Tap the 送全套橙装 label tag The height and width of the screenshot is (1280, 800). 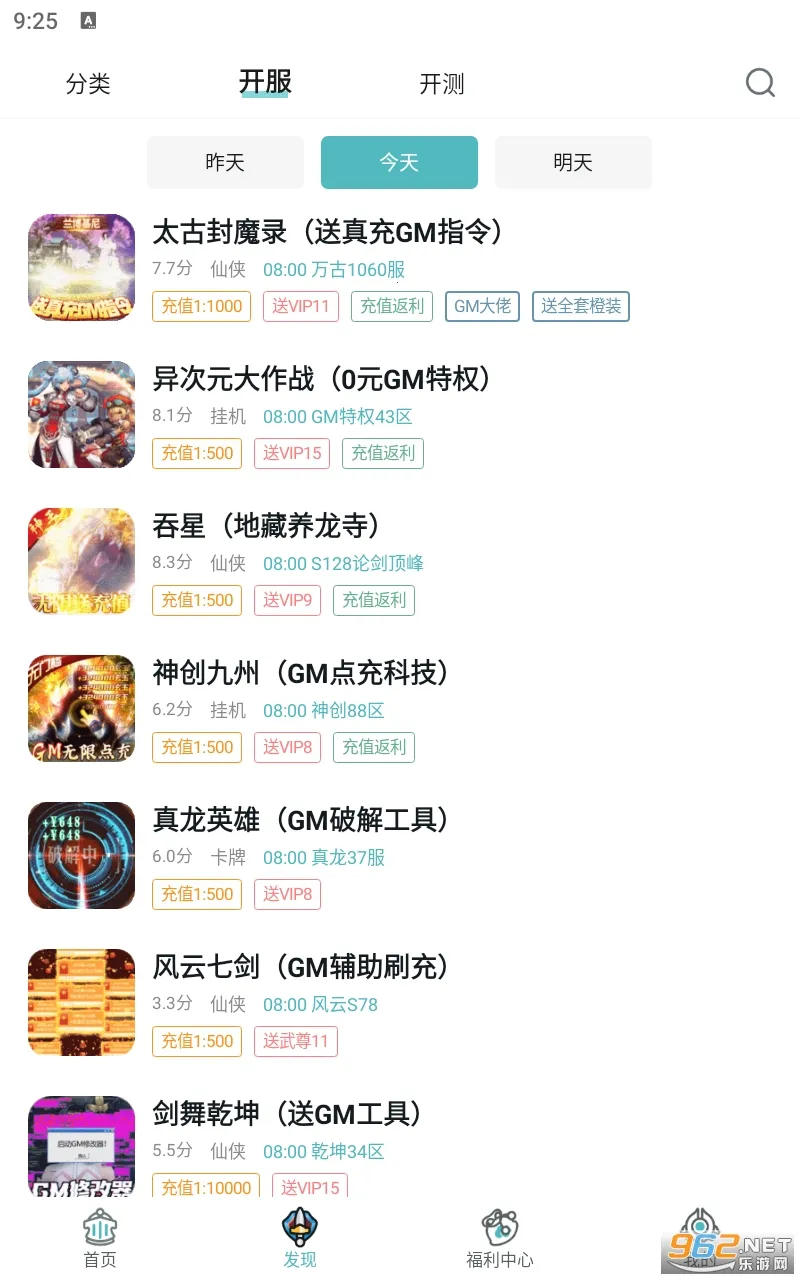click(x=580, y=306)
